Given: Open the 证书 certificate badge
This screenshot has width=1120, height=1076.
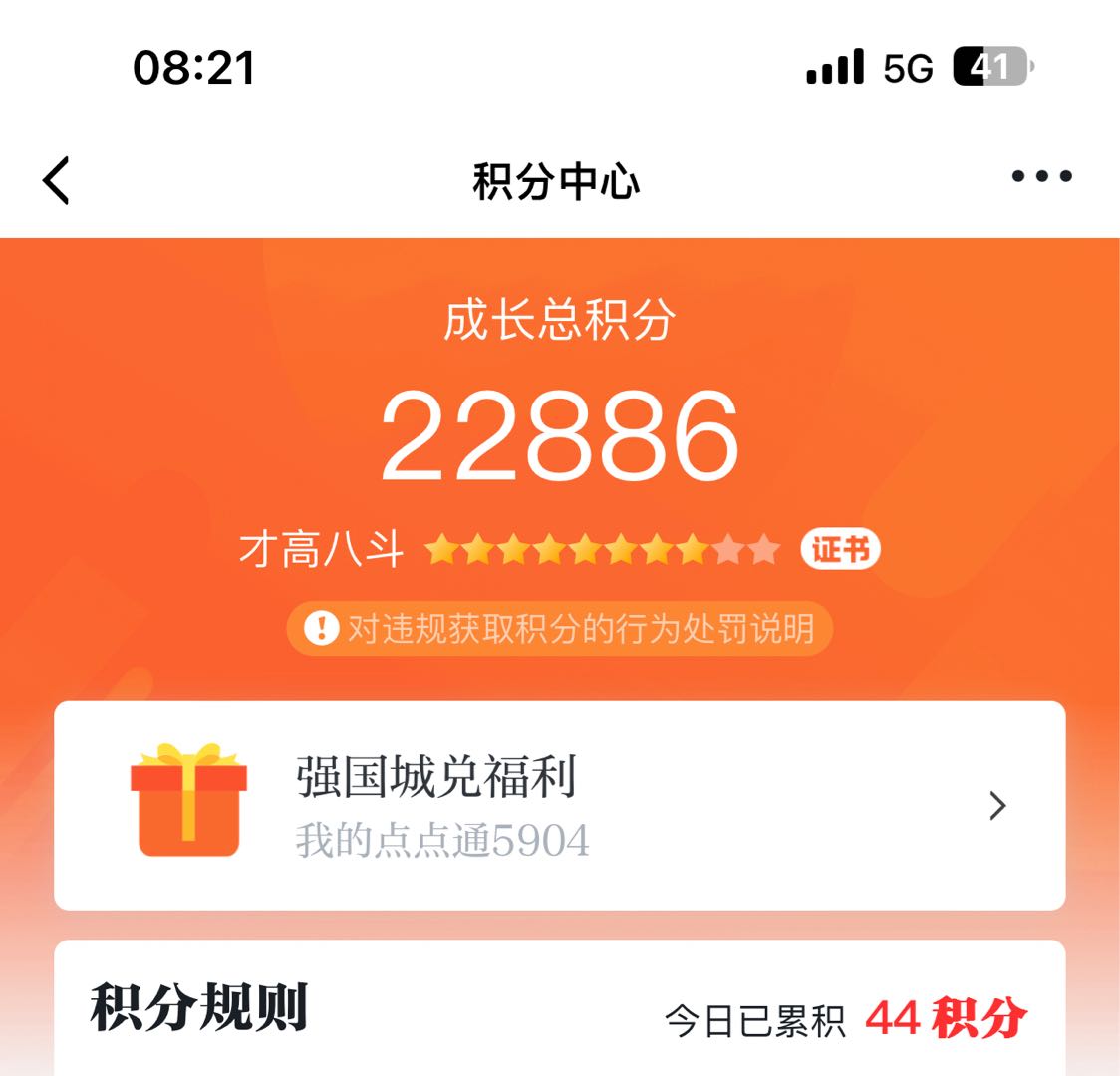Looking at the screenshot, I should [840, 549].
